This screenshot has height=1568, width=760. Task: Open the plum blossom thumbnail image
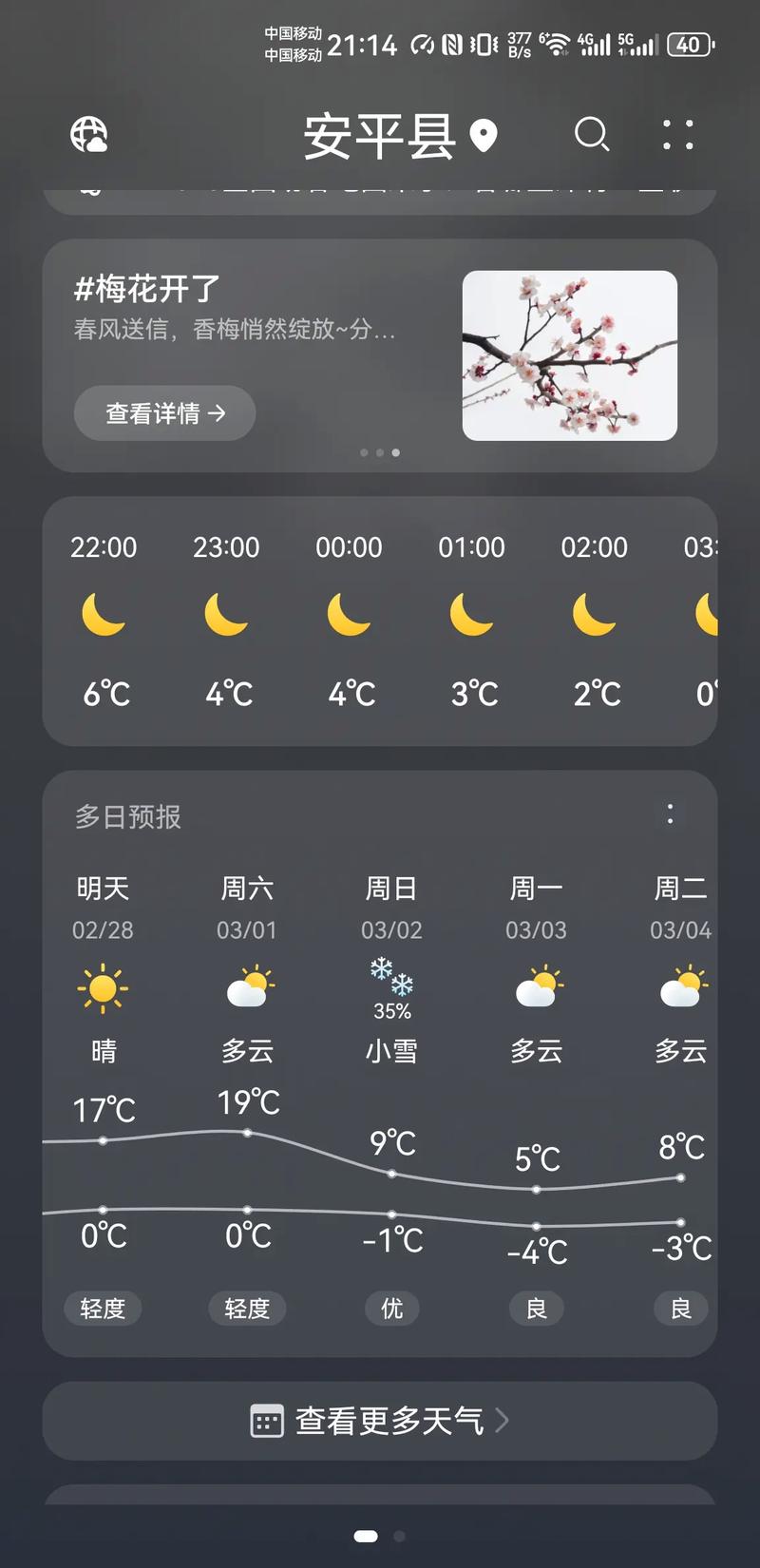(570, 354)
